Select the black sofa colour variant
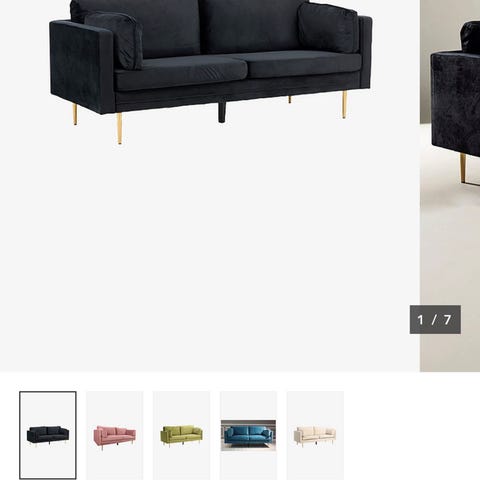 tap(48, 435)
